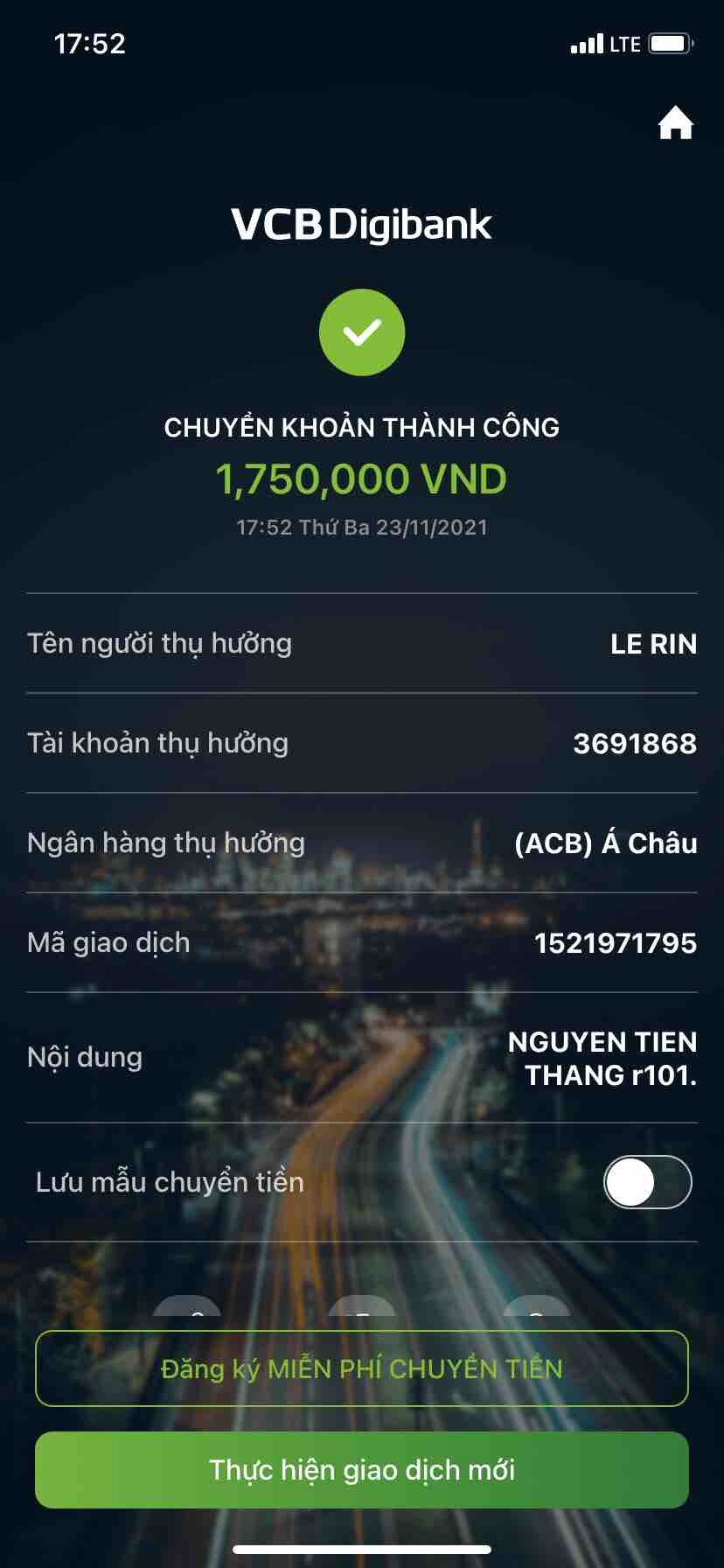This screenshot has width=724, height=1568.
Task: Go to the home screen icon
Action: [675, 123]
